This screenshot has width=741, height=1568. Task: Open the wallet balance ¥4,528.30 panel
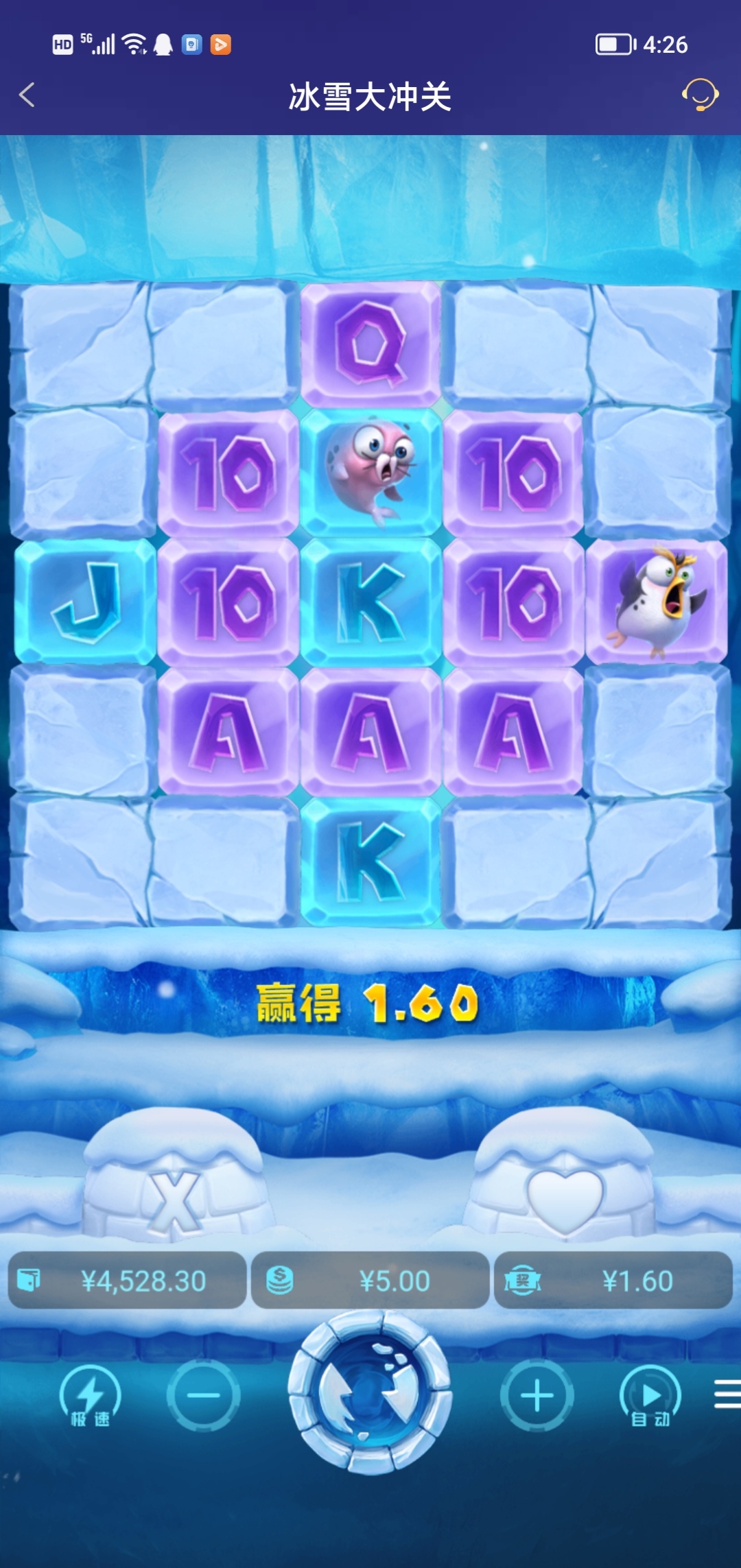(x=127, y=1281)
